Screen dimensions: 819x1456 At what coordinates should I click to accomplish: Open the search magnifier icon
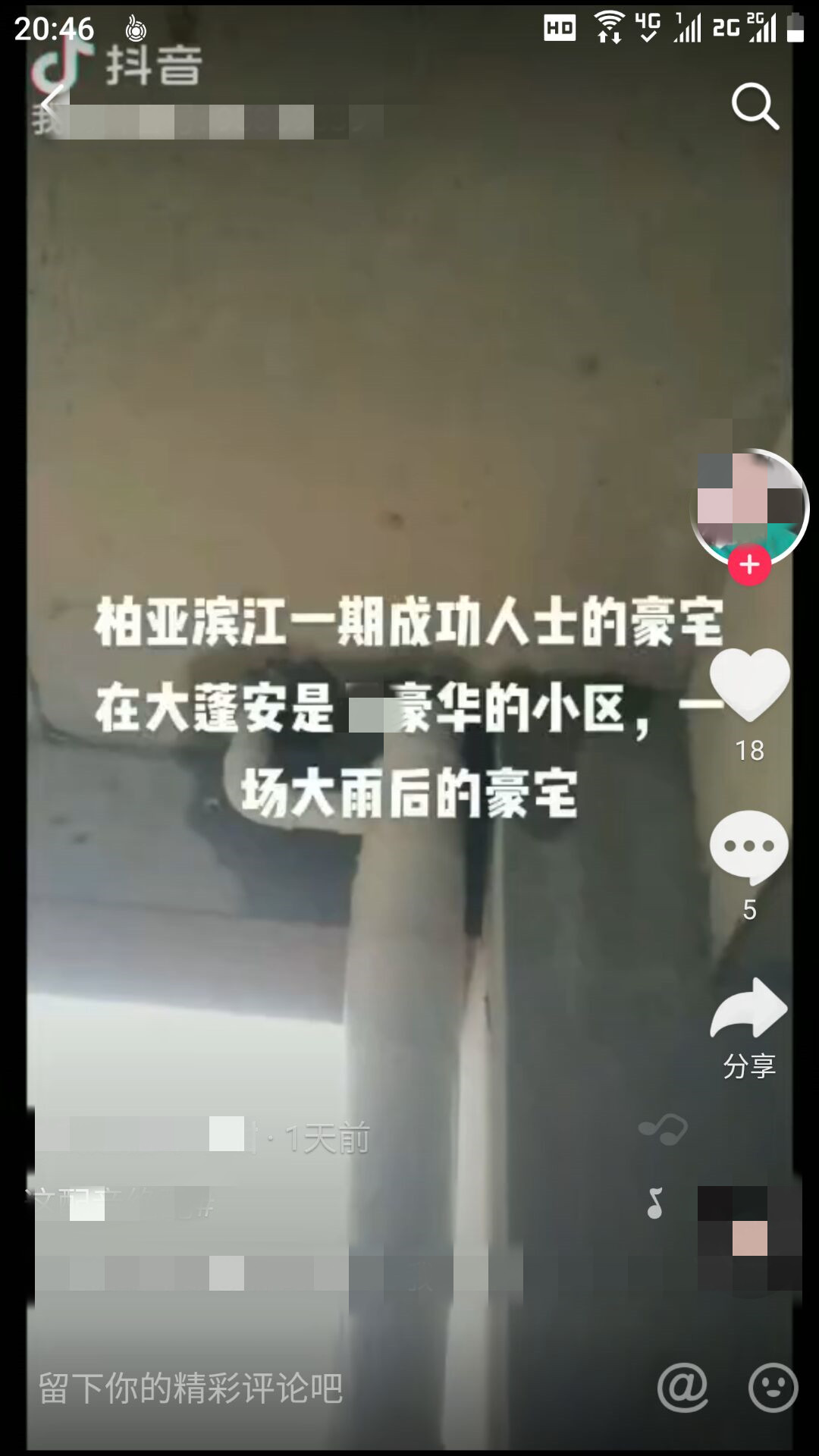tap(755, 106)
